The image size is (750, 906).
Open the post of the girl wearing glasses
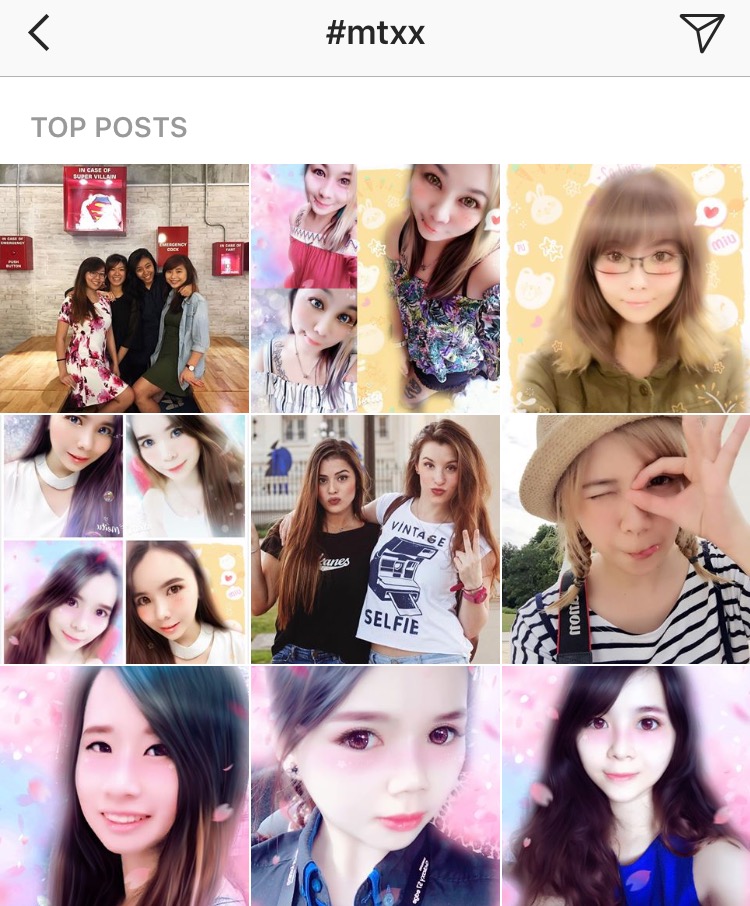pyautogui.click(x=626, y=288)
